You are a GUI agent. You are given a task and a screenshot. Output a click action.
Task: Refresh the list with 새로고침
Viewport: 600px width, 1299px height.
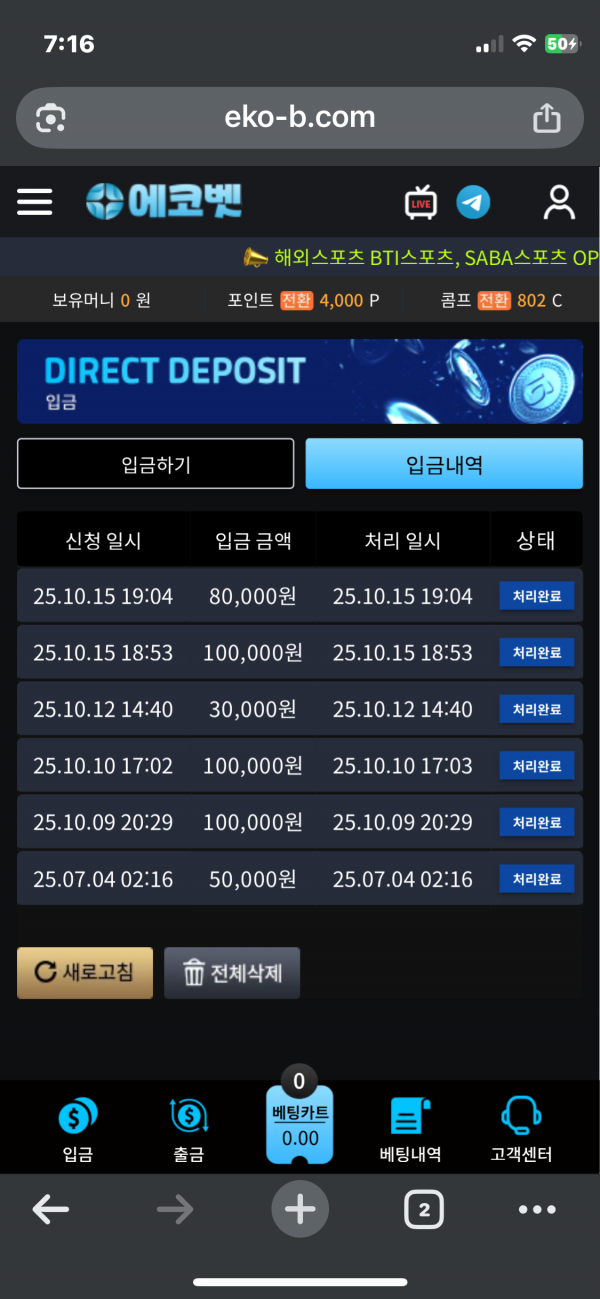pyautogui.click(x=85, y=972)
